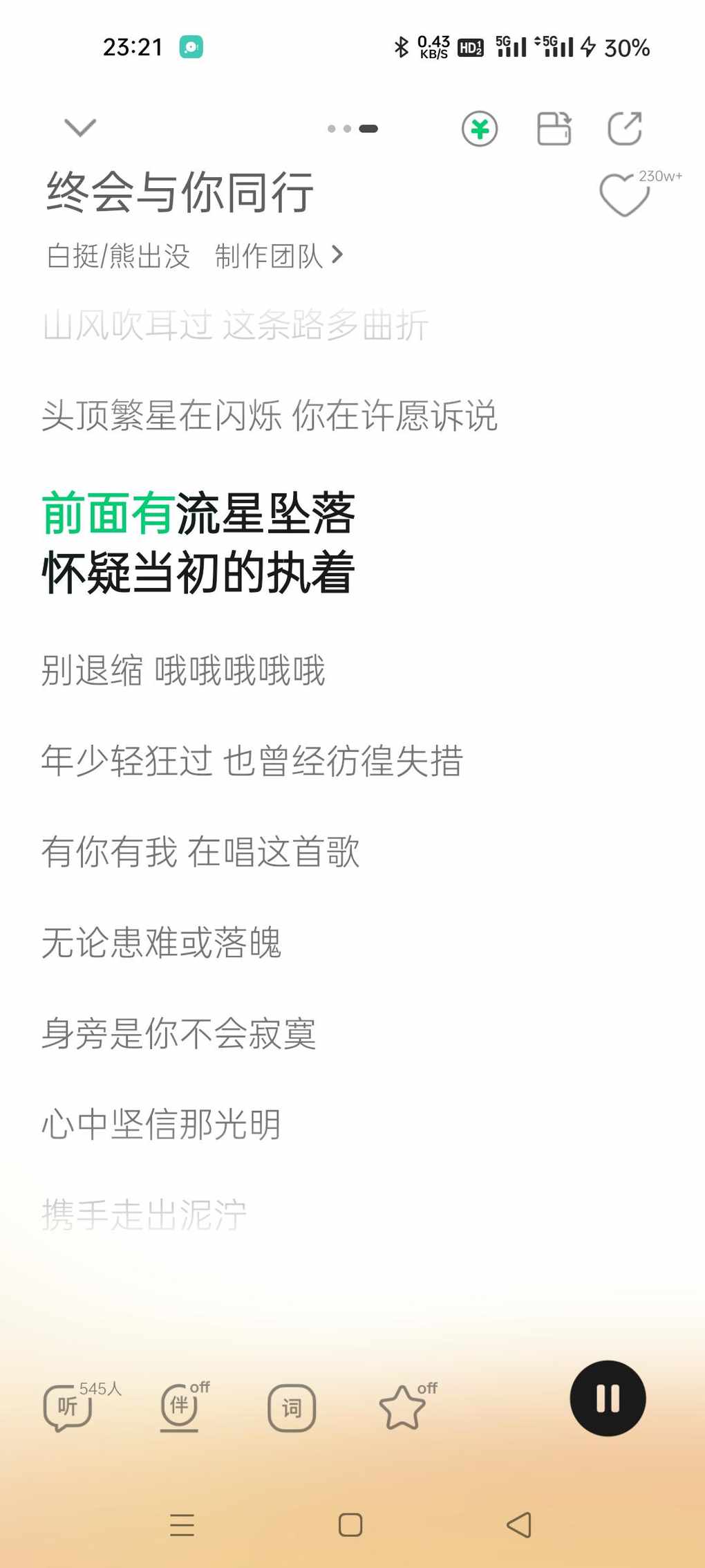Image resolution: width=705 pixels, height=1568 pixels.
Task: Go back with the system back button
Action: (519, 1524)
